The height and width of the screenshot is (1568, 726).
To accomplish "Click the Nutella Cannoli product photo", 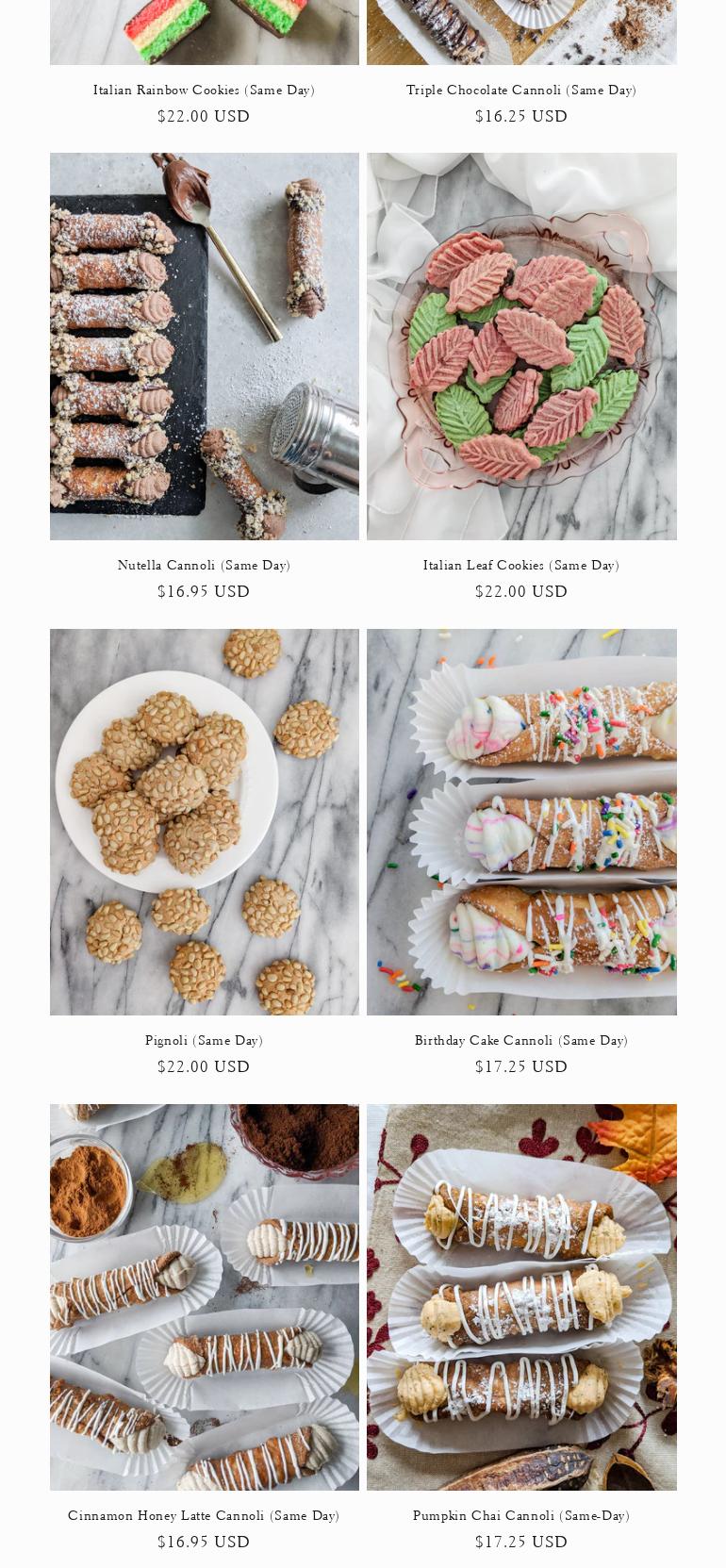I will click(204, 346).
